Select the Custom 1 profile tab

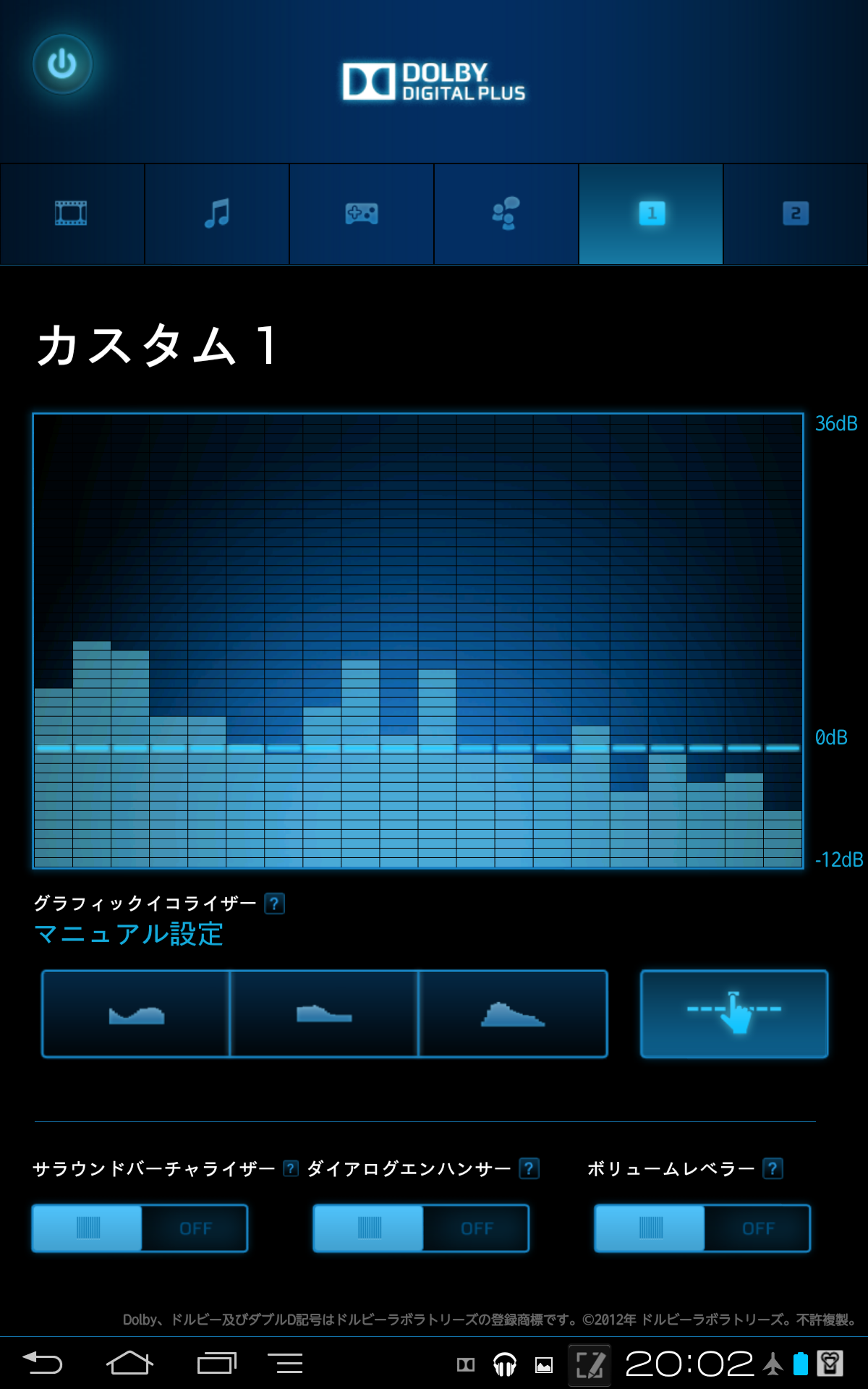coord(651,213)
